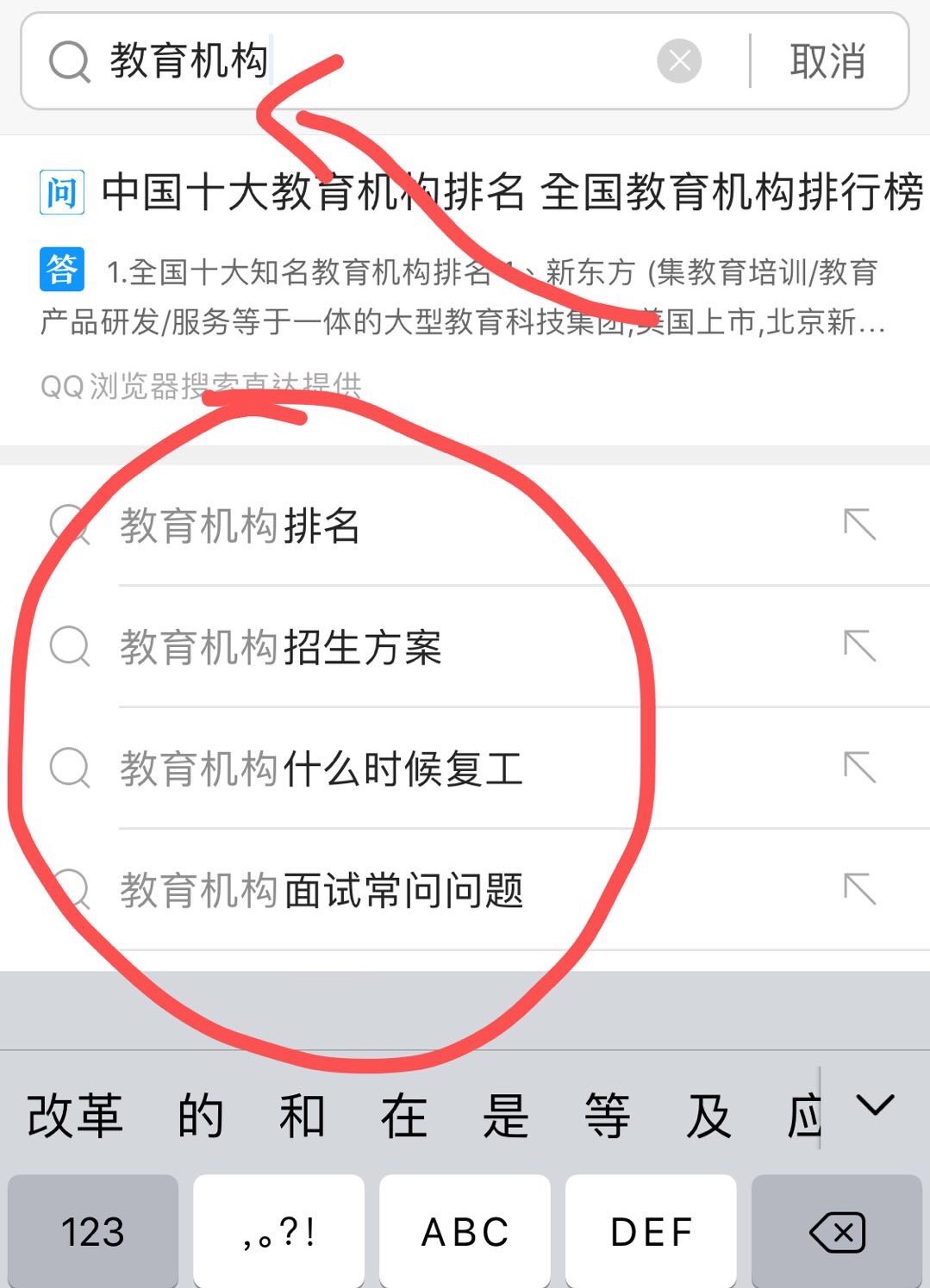Tap the clear (X) icon in search field
Image resolution: width=930 pixels, height=1288 pixels.
(x=677, y=59)
